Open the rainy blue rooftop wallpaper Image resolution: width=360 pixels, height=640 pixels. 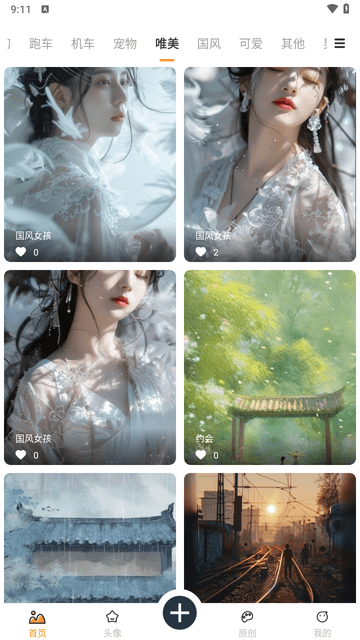(x=90, y=538)
